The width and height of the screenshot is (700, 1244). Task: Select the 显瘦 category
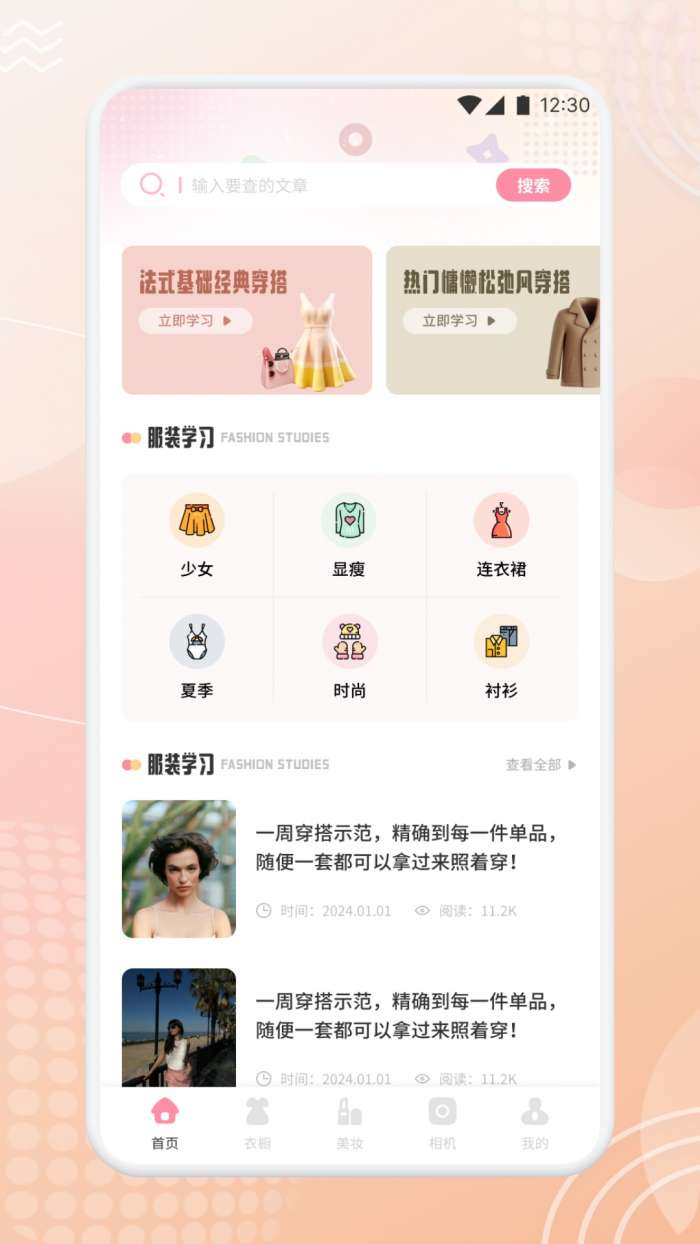349,537
